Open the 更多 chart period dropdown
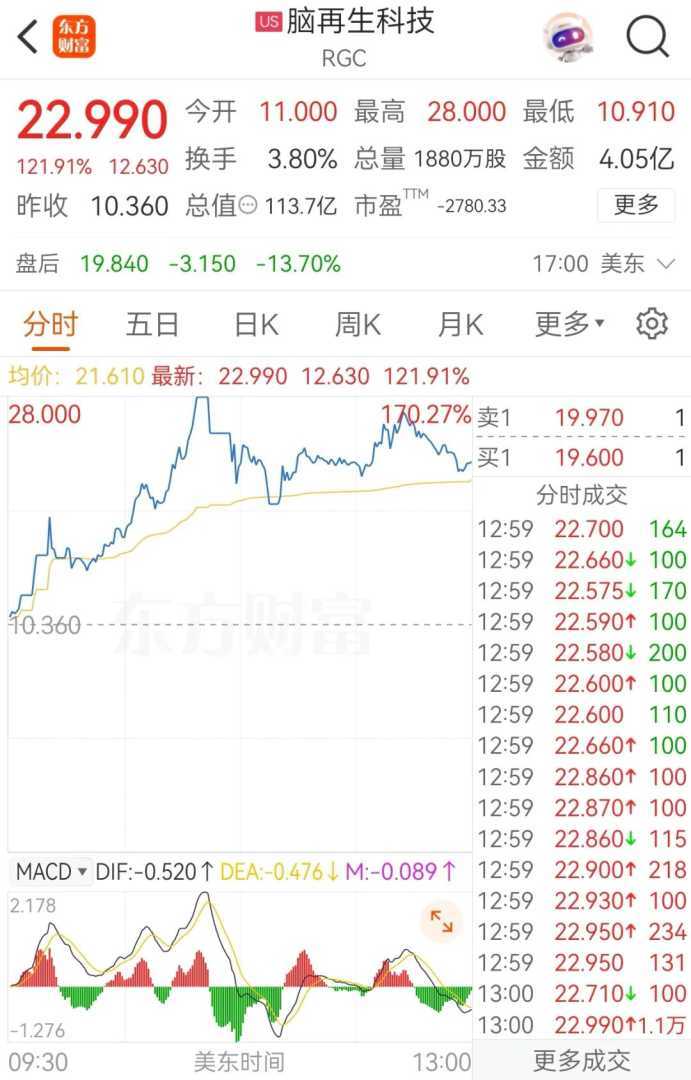691x1080 pixels. pos(570,324)
